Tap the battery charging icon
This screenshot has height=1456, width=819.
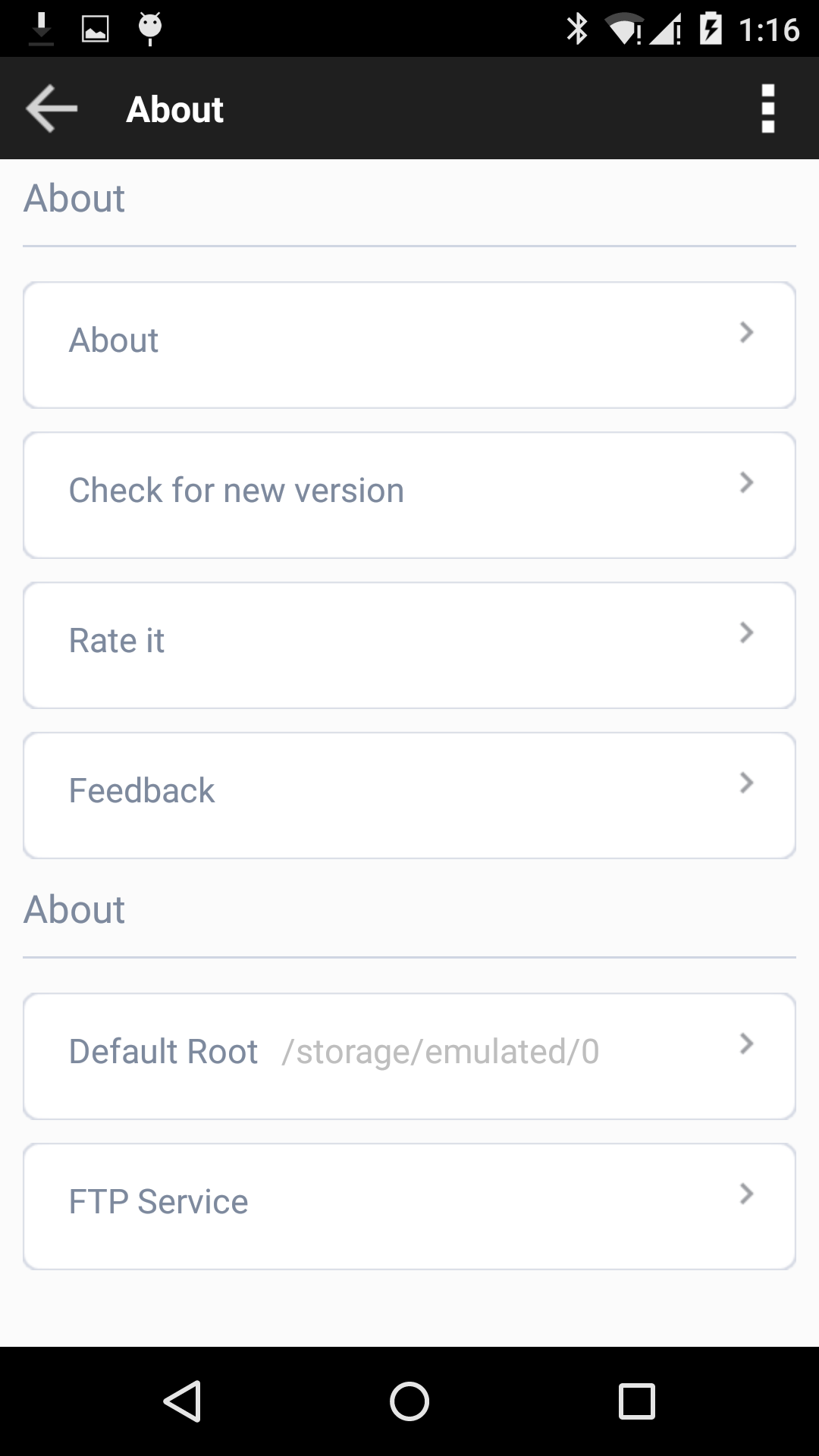[711, 27]
